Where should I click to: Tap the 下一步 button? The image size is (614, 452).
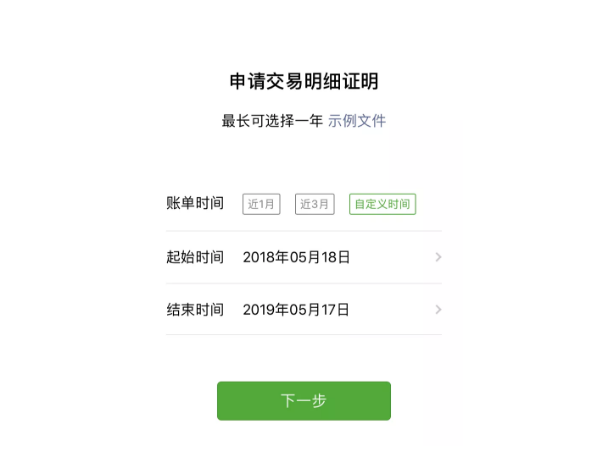(x=304, y=401)
